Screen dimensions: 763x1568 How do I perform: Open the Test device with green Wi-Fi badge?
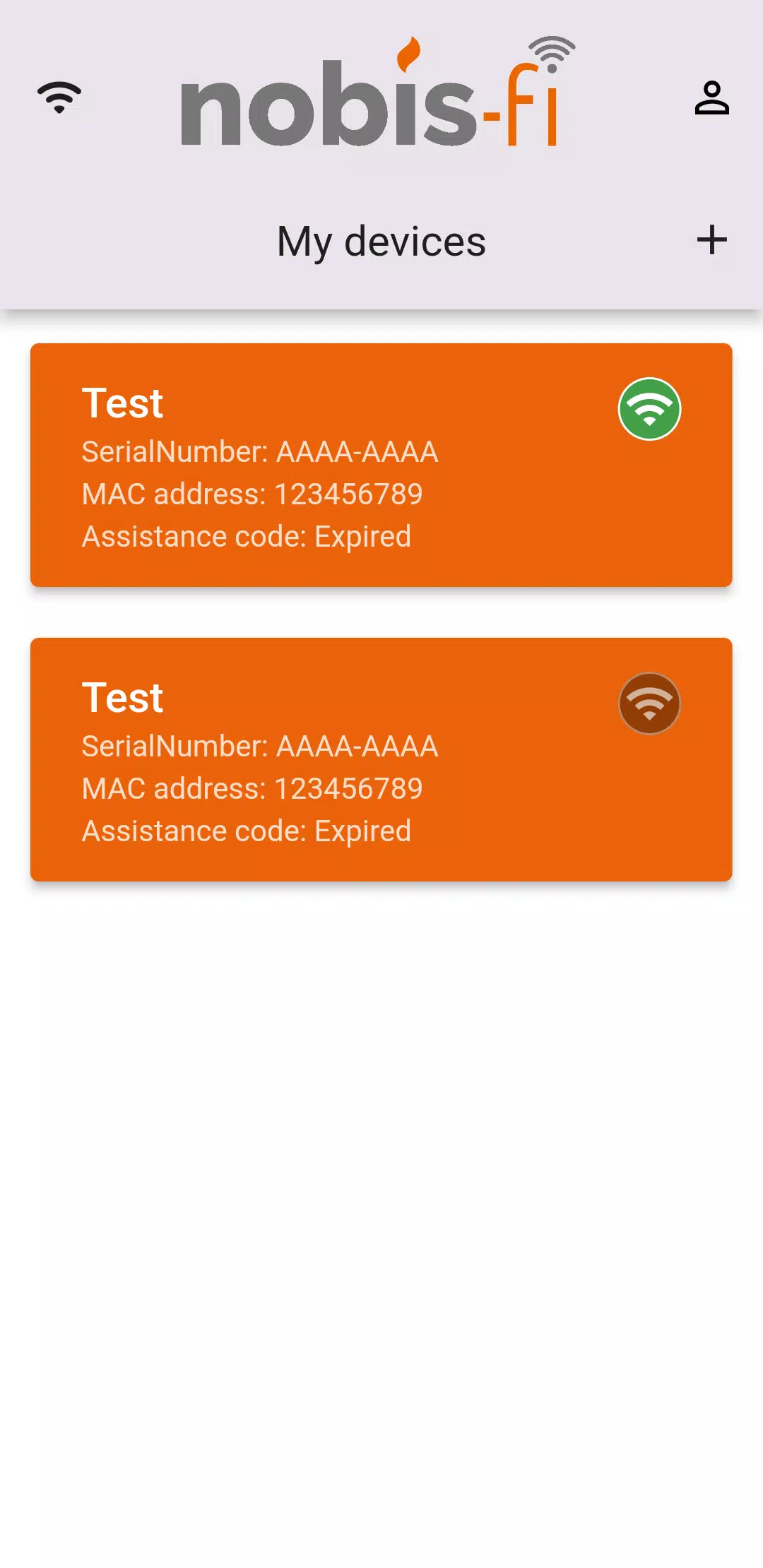pos(381,465)
